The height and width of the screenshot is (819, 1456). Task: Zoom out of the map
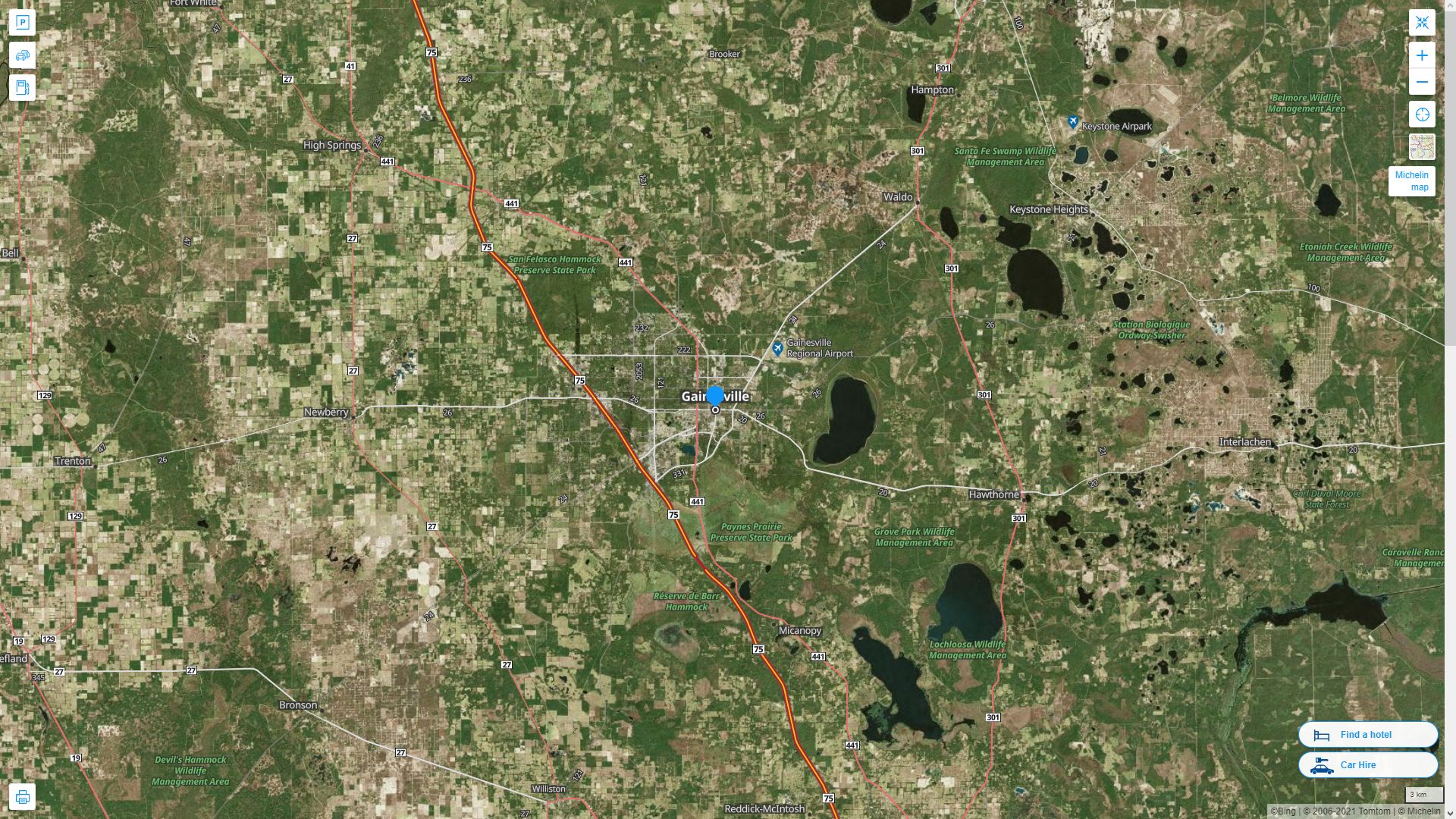click(1422, 82)
